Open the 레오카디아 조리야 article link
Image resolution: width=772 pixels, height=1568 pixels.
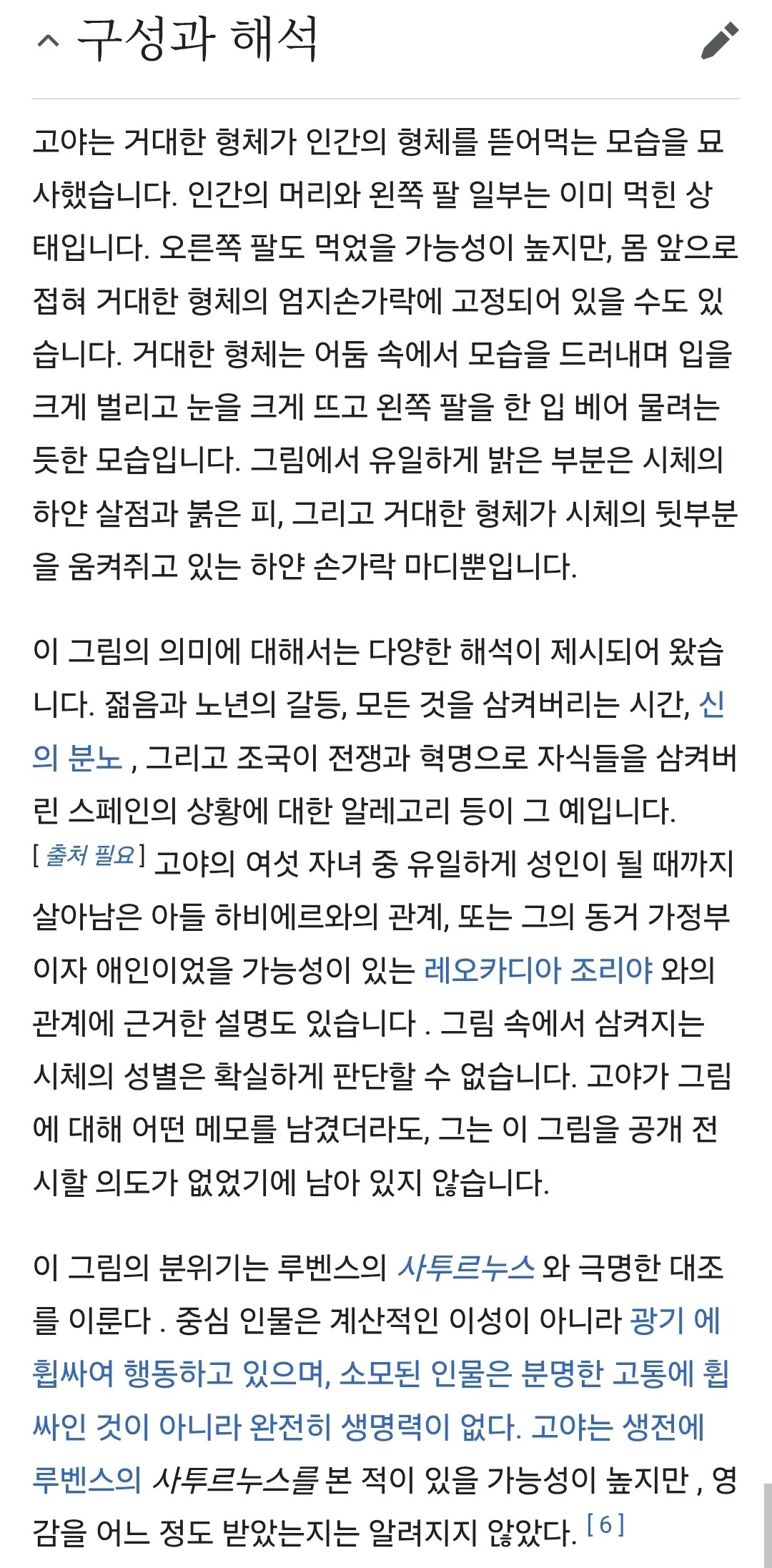(x=538, y=970)
